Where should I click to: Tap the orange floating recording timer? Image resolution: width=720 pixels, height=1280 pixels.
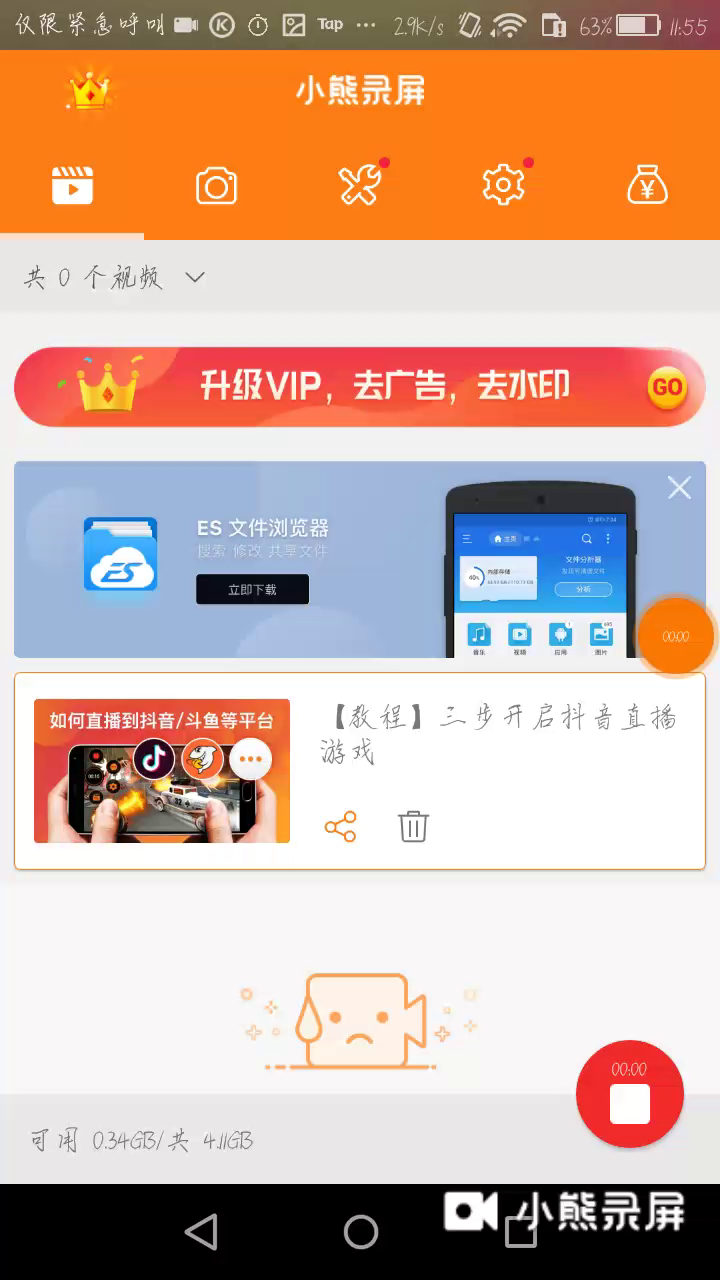tap(677, 637)
